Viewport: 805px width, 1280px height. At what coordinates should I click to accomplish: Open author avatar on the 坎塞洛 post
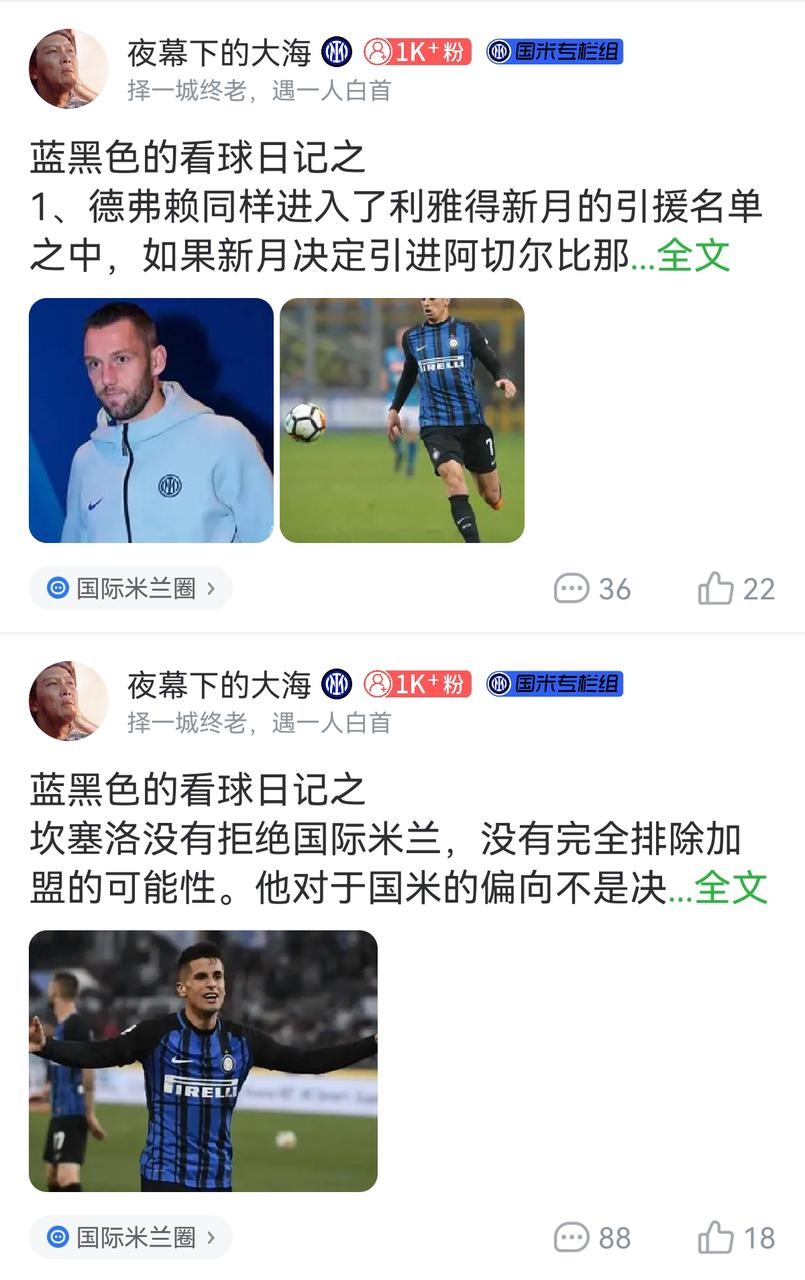click(68, 700)
